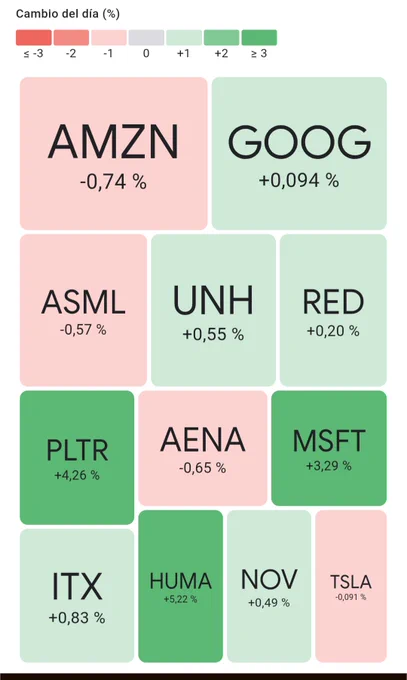Select the ASML stock tile
The width and height of the screenshot is (407, 680).
tap(83, 310)
